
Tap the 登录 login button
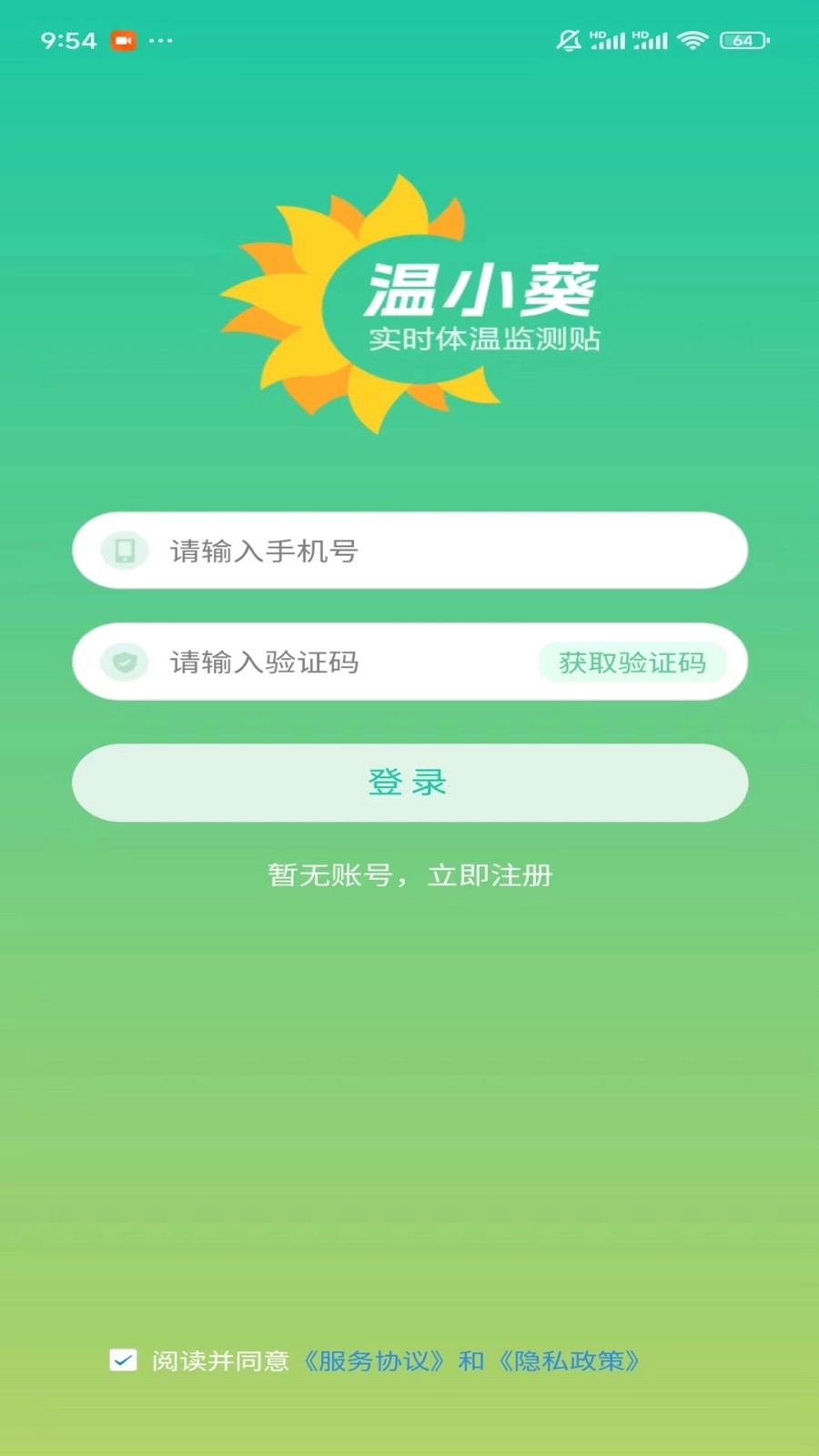point(409,783)
